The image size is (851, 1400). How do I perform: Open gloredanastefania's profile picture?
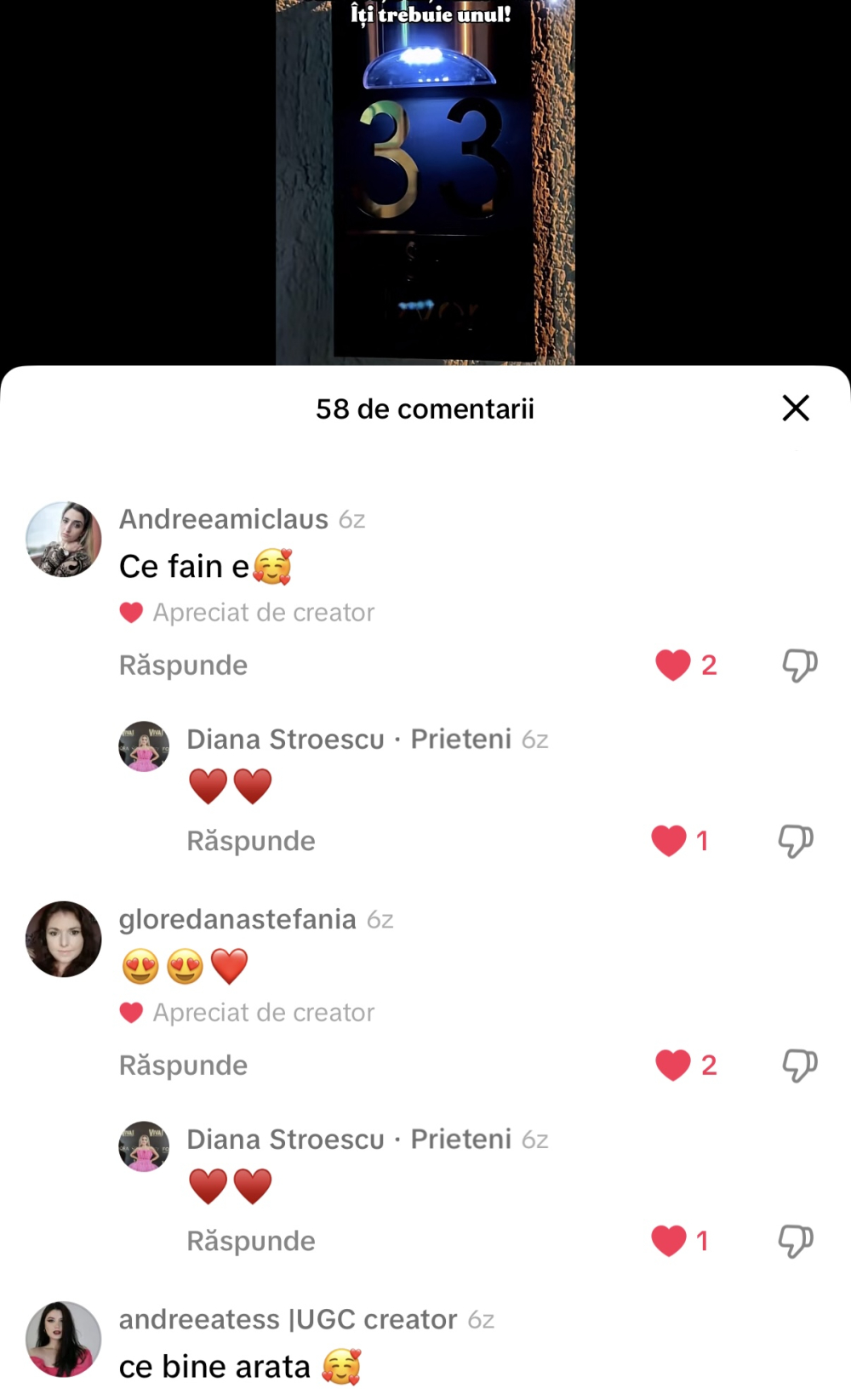[x=64, y=940]
